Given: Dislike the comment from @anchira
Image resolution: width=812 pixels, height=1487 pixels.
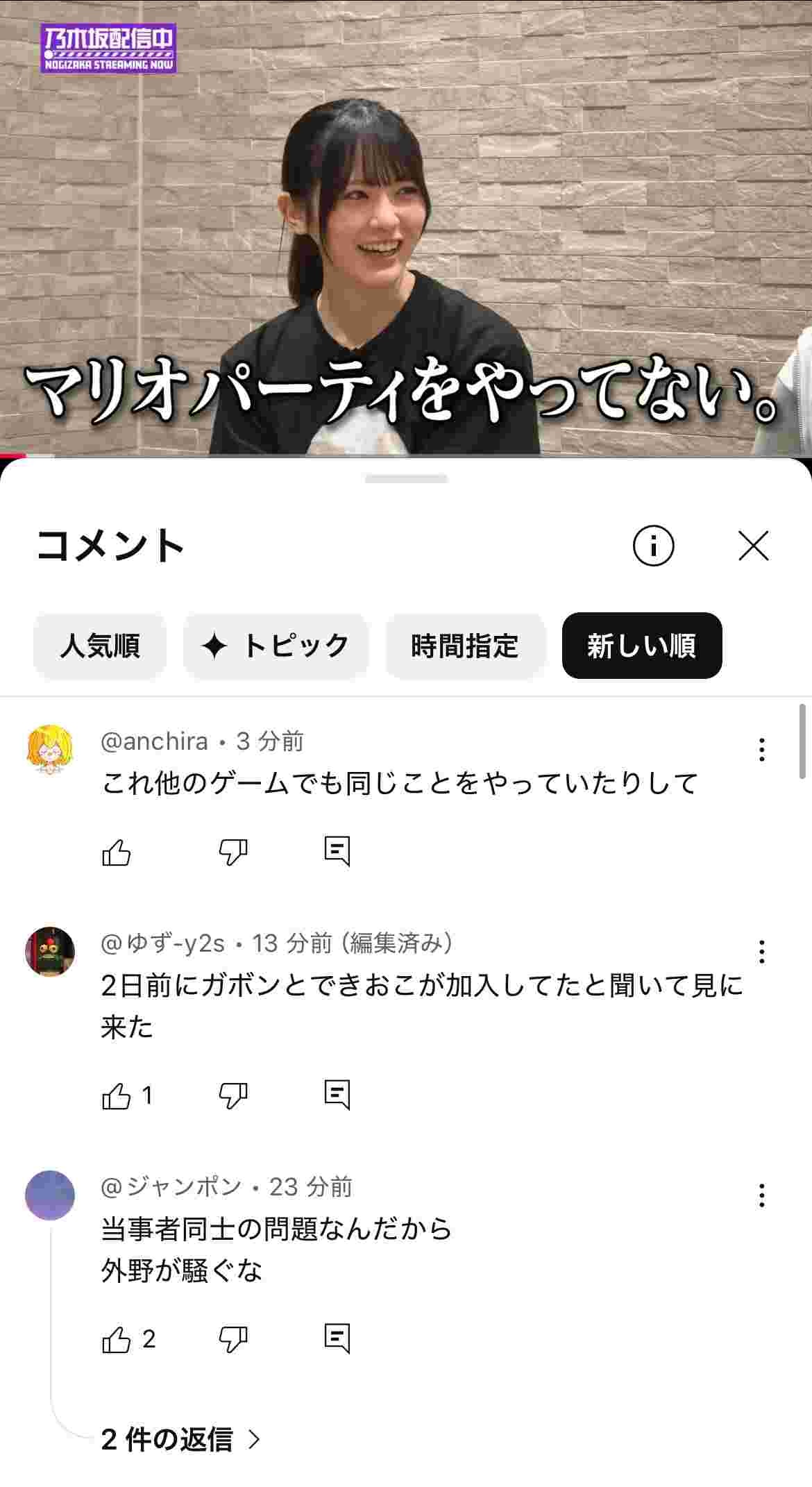Looking at the screenshot, I should click(233, 852).
